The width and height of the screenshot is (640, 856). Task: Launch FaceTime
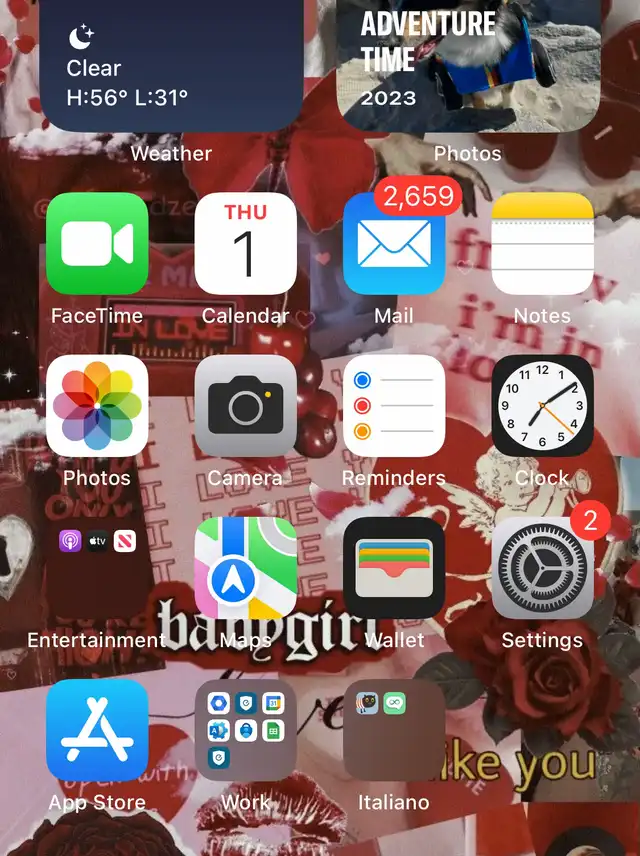97,243
